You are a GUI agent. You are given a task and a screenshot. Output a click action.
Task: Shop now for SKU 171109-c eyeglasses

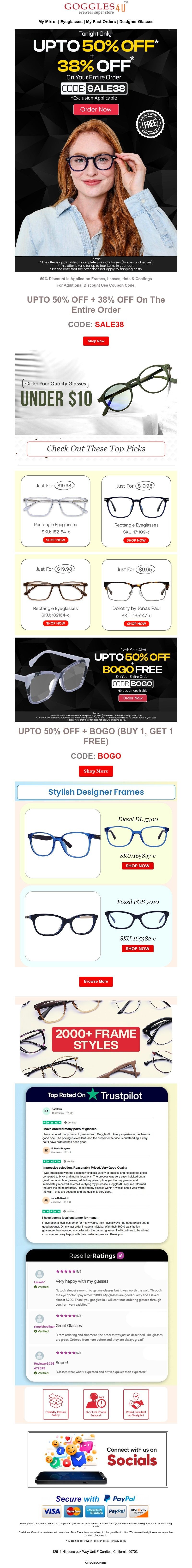tap(136, 540)
